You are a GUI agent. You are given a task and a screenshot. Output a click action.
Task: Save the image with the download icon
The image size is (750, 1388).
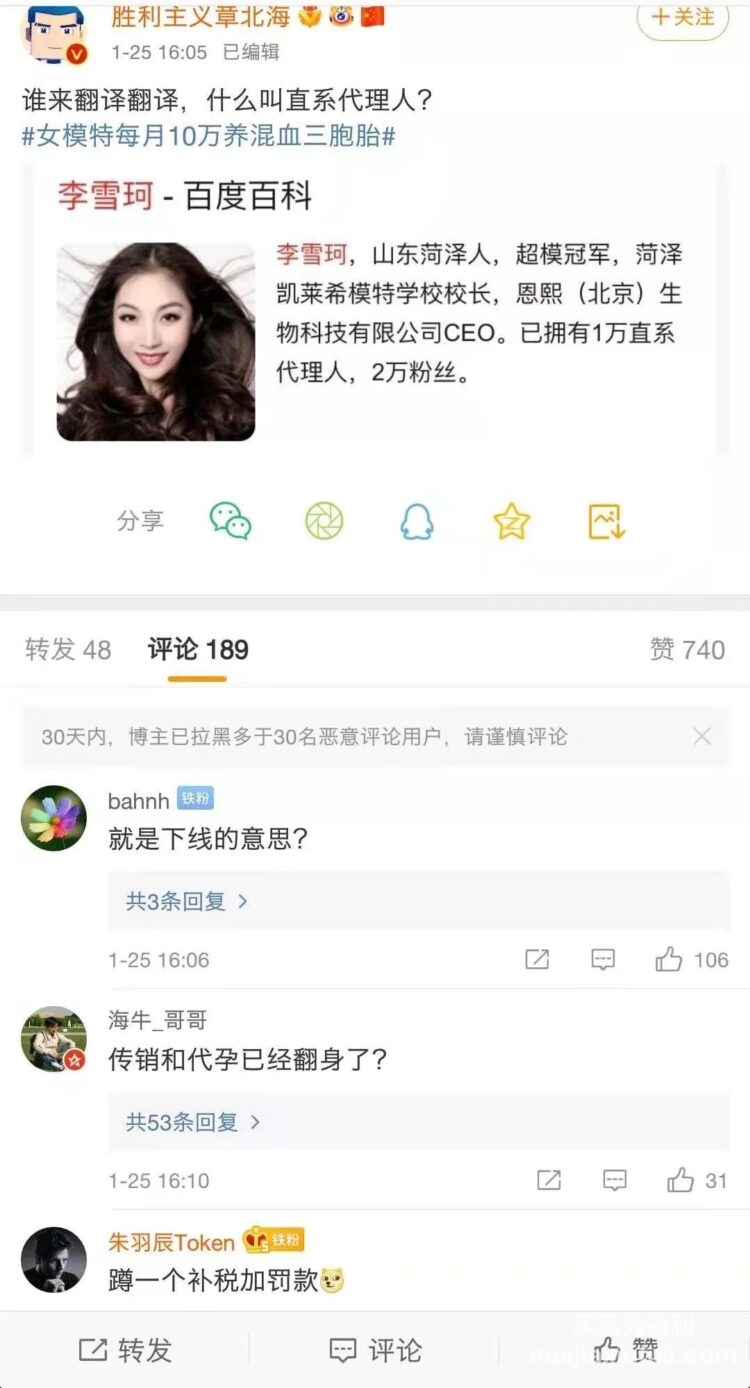click(606, 521)
